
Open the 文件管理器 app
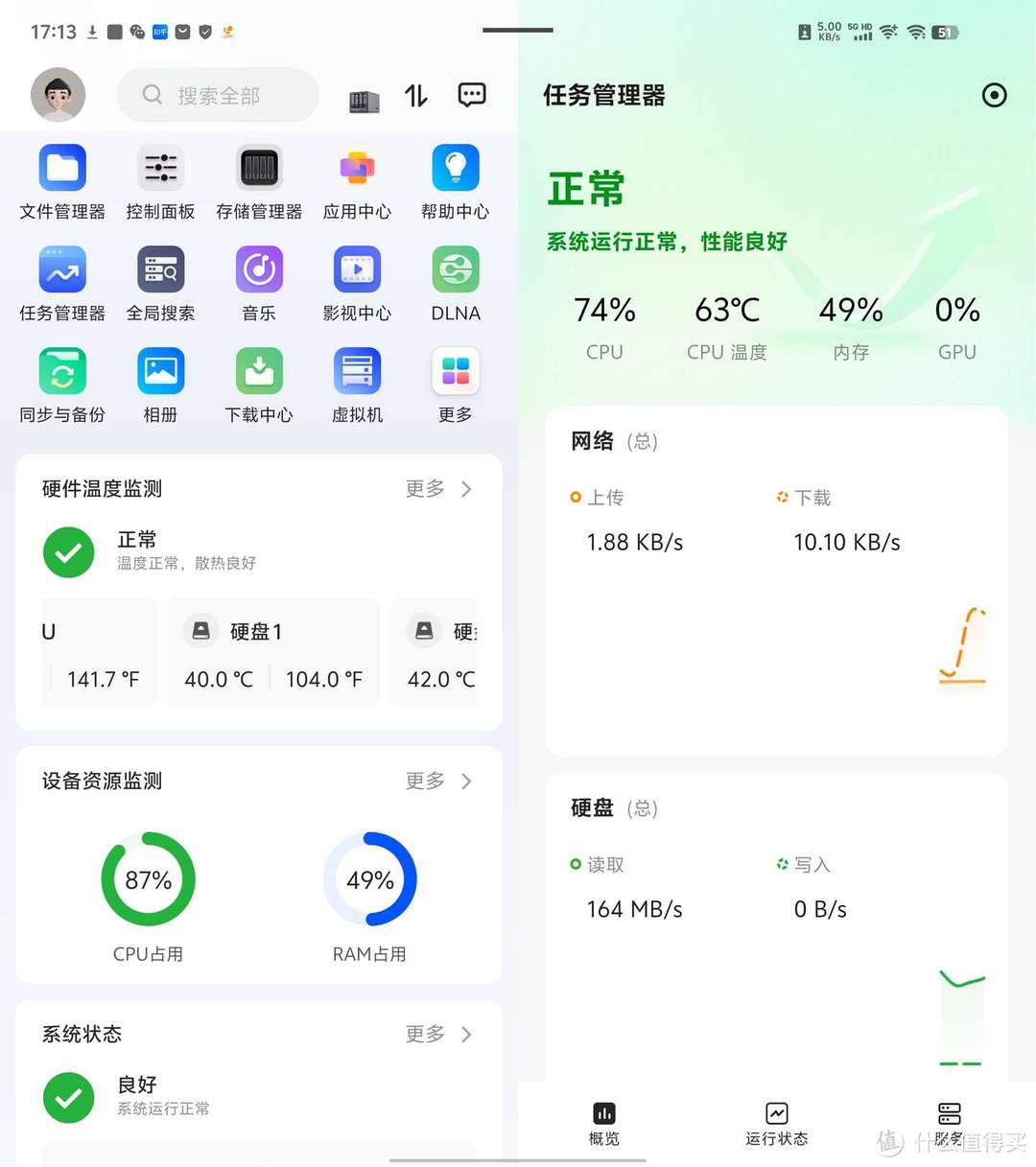[x=61, y=182]
